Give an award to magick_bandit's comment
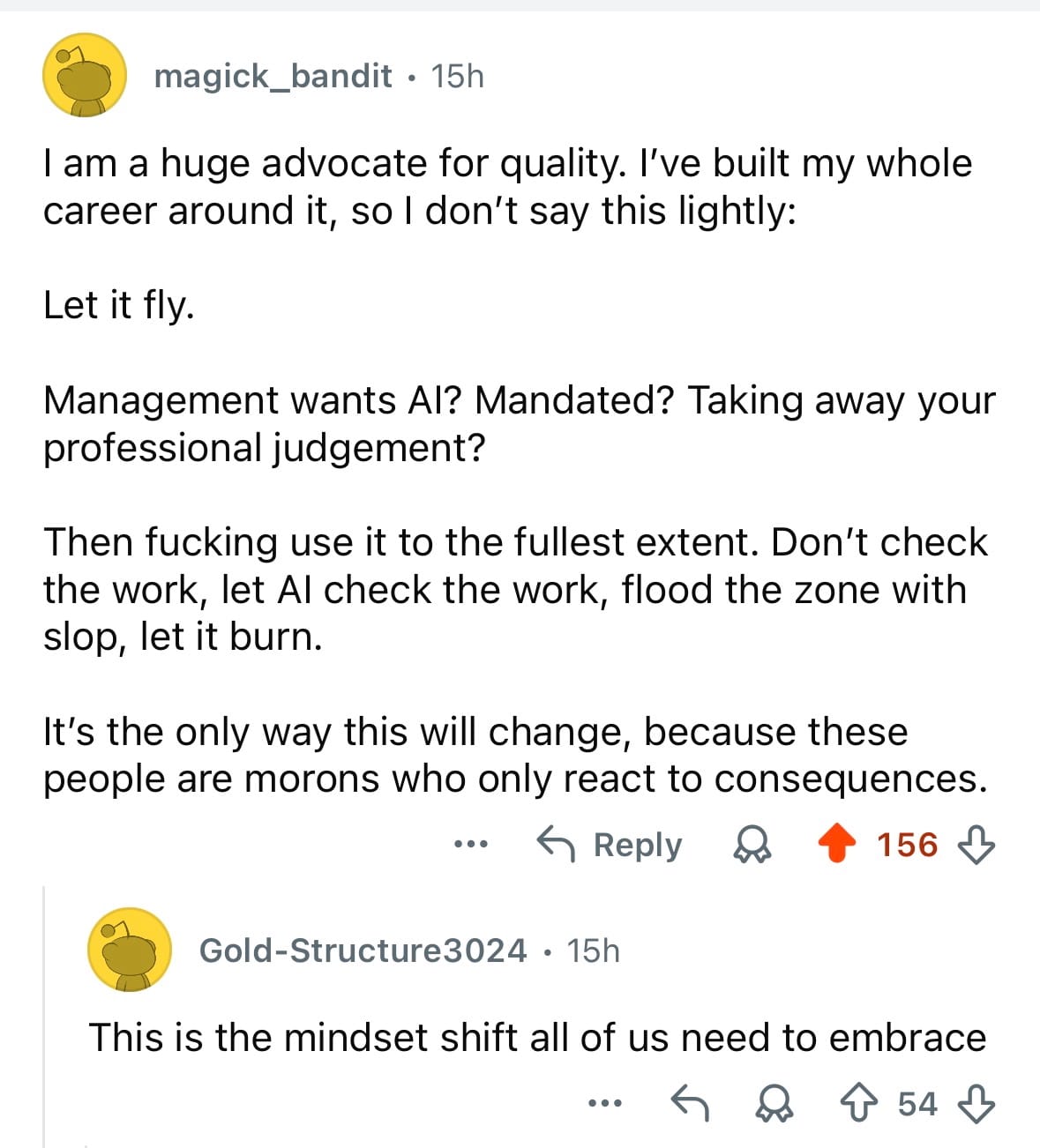The height and width of the screenshot is (1148, 1040). 752,846
